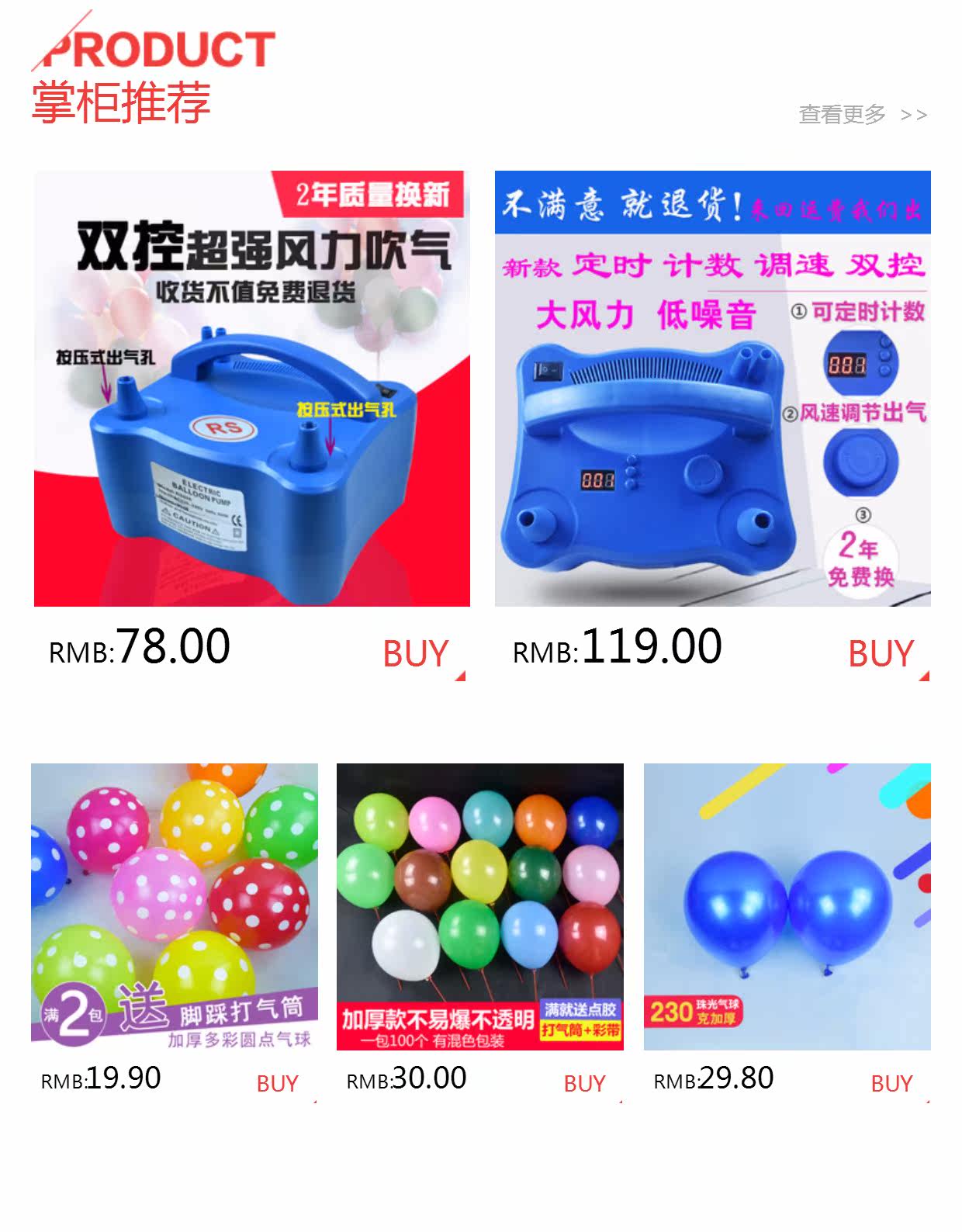
Task: Open the polka dot balloons product
Action: point(175,907)
